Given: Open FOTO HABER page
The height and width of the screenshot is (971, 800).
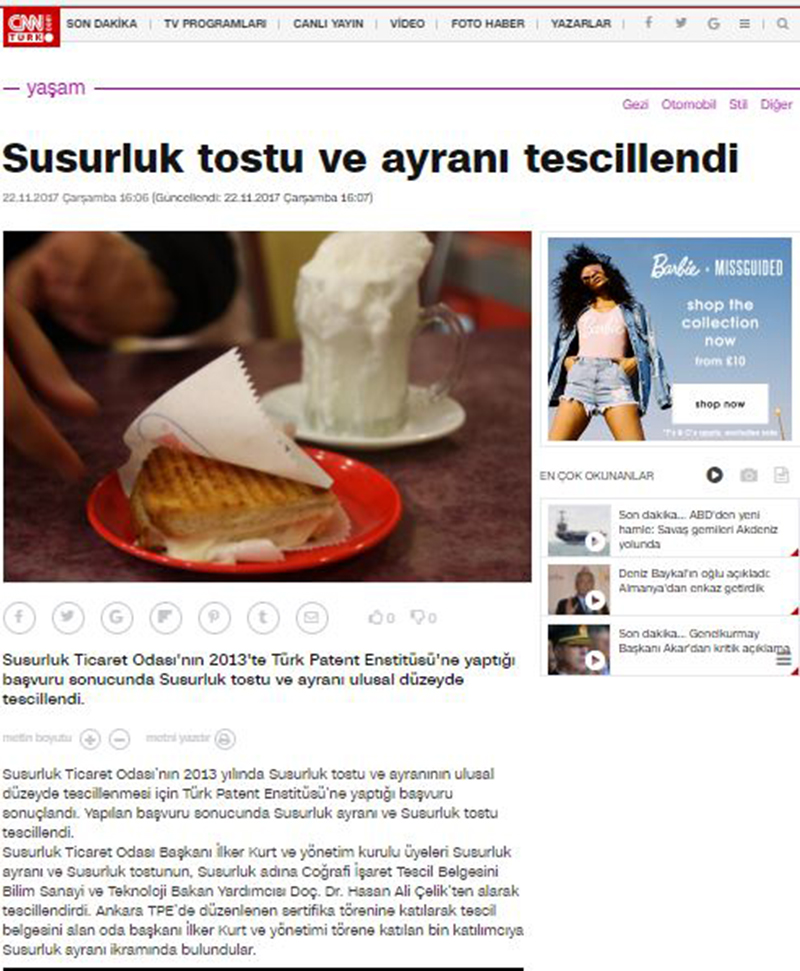Looking at the screenshot, I should [x=487, y=23].
